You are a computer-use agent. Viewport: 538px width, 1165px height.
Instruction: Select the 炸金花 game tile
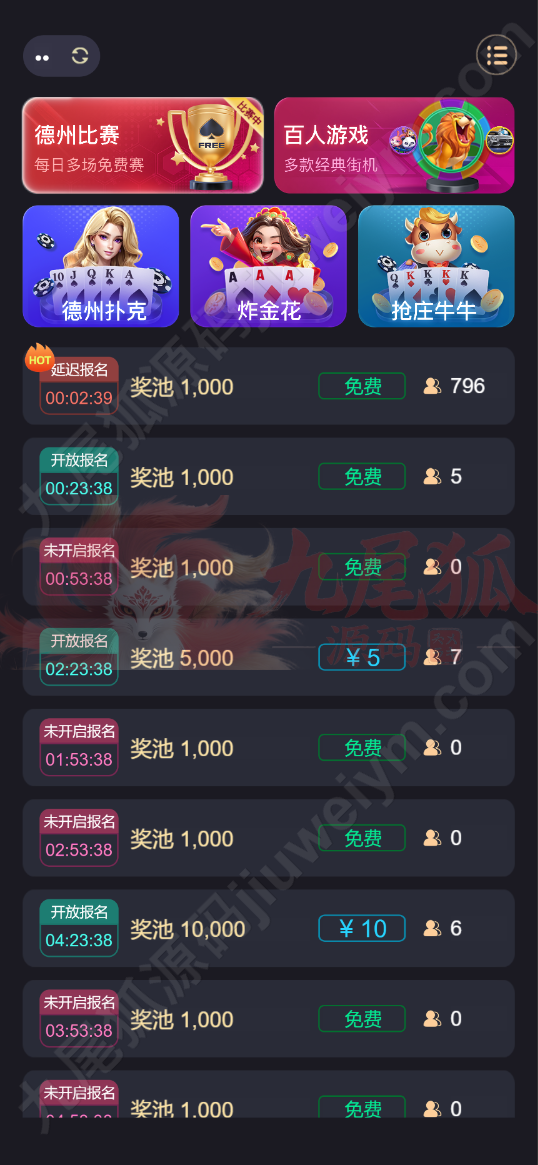(268, 266)
